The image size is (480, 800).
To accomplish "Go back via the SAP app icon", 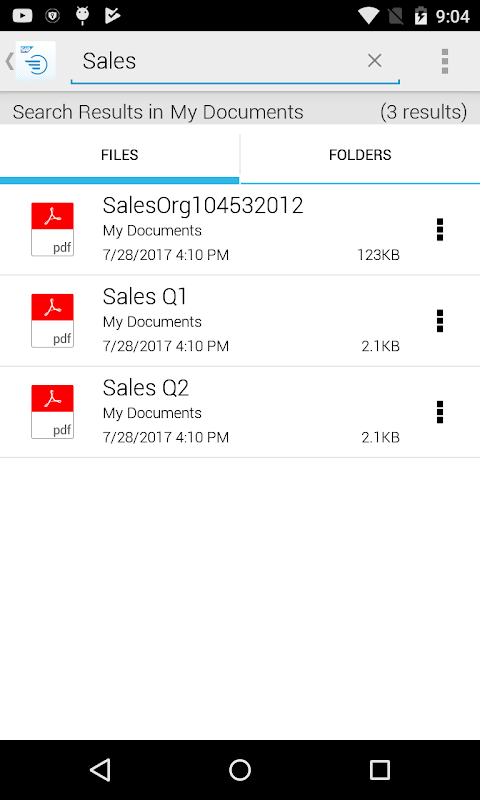I will pyautogui.click(x=31, y=61).
